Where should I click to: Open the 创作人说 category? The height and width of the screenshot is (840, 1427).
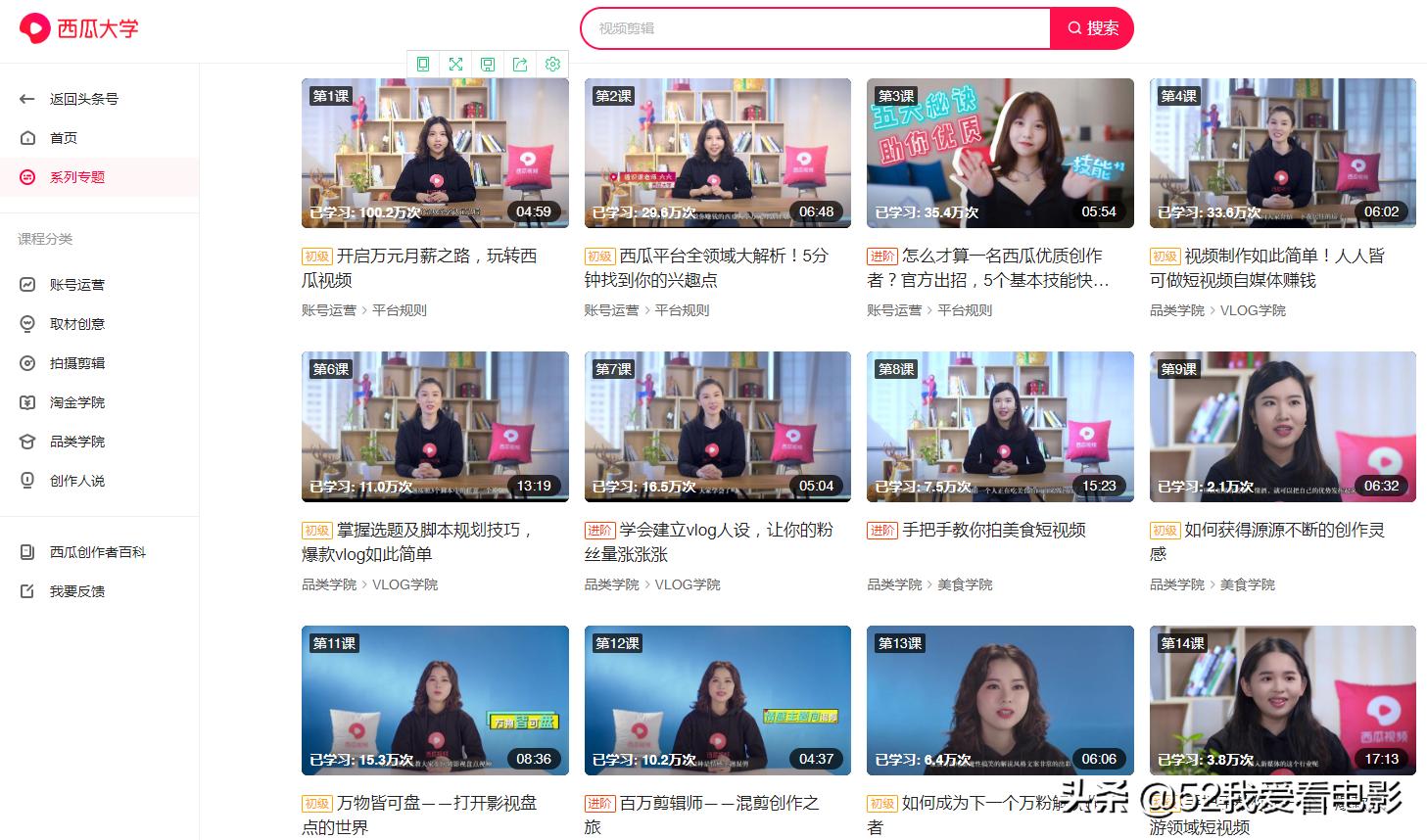[76, 481]
